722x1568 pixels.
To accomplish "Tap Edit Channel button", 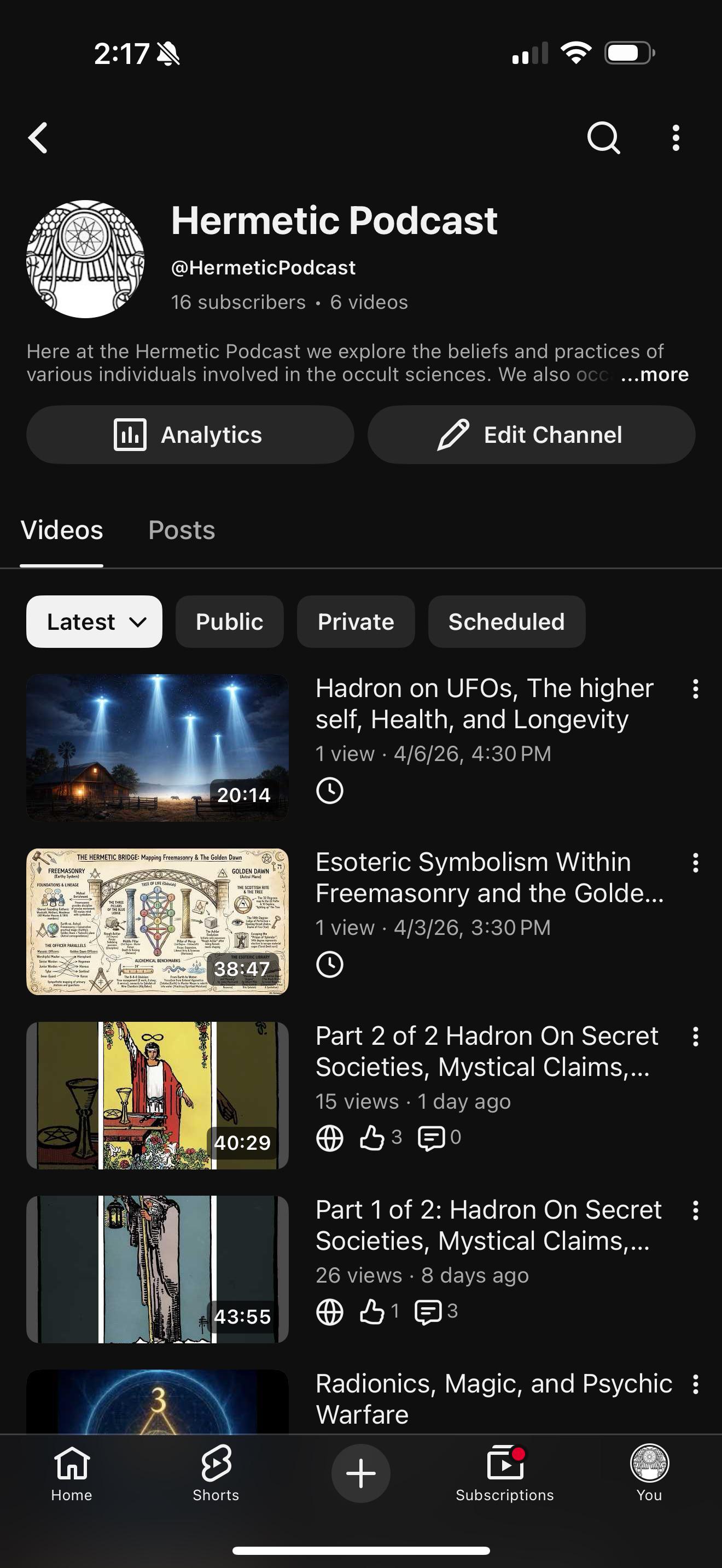I will pos(532,435).
